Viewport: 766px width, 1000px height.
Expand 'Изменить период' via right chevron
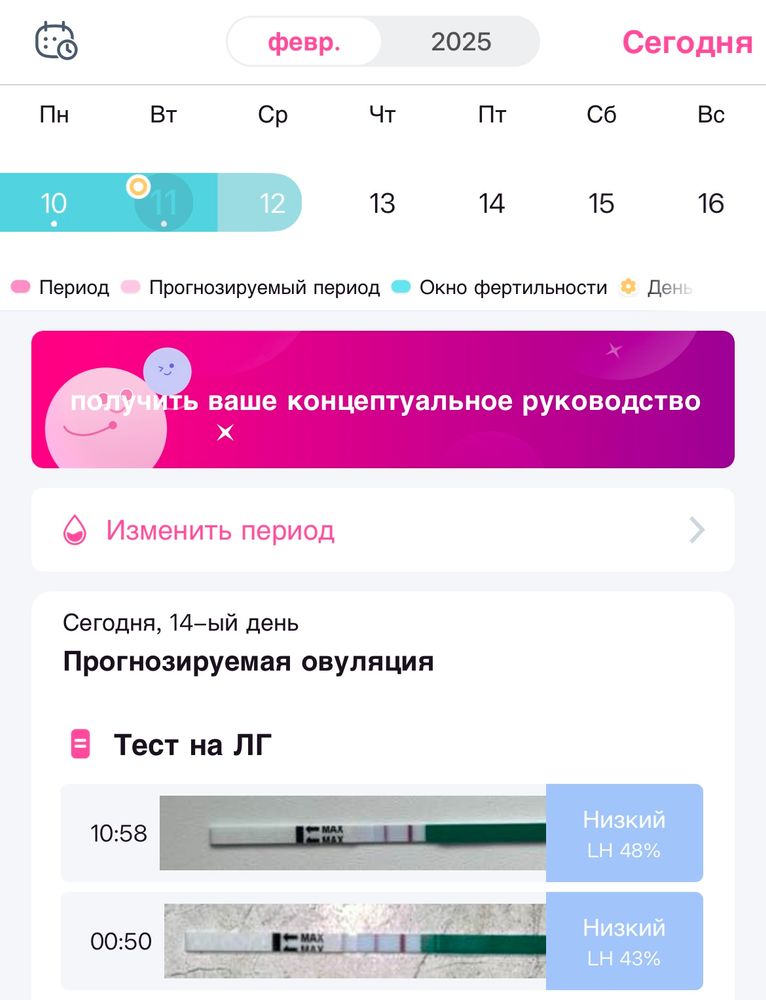tap(695, 530)
